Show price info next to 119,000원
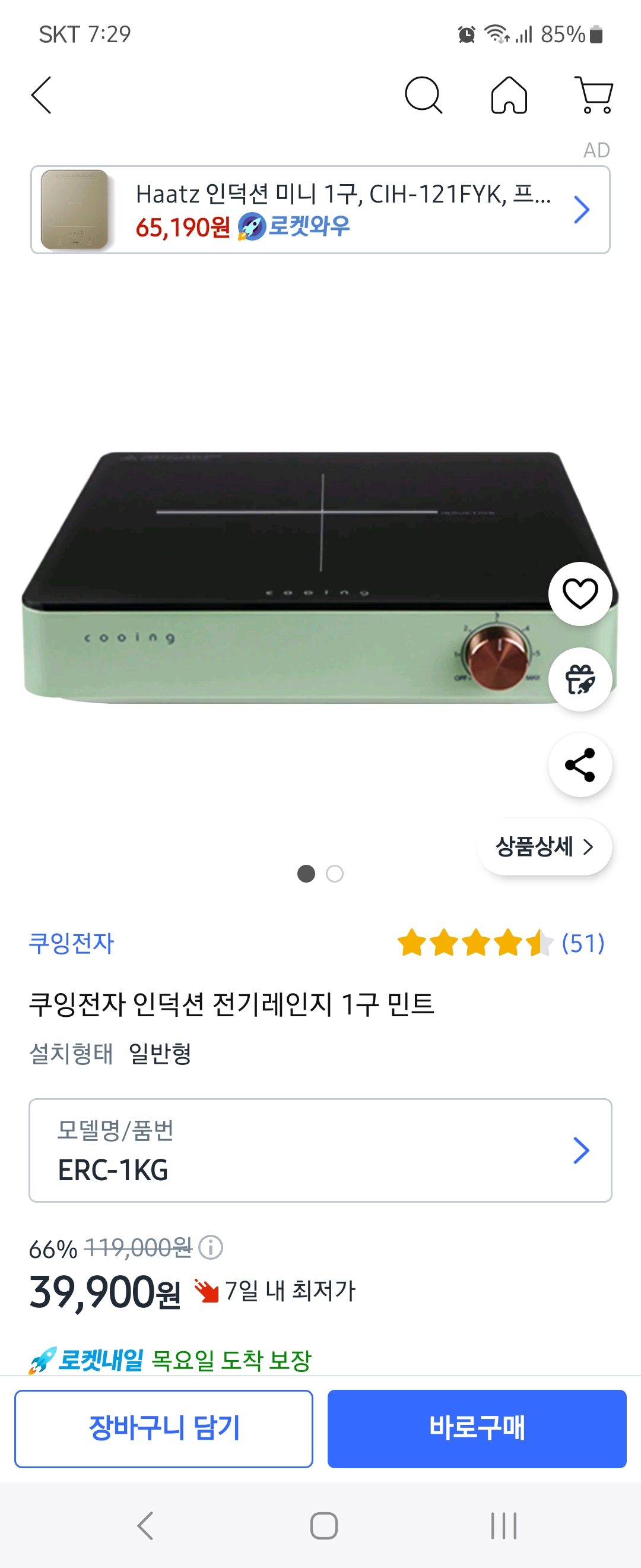The width and height of the screenshot is (641, 1568). (x=211, y=1247)
